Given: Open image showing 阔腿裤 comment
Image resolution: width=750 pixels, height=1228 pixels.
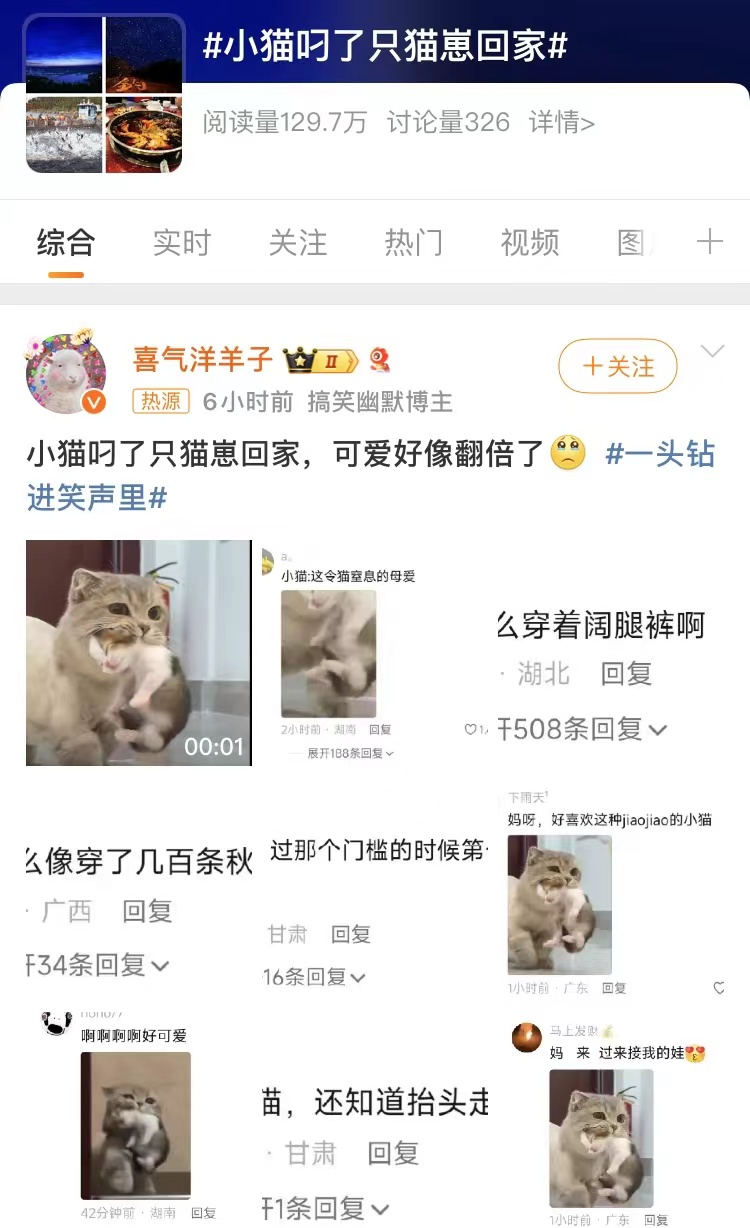Looking at the screenshot, I should (x=611, y=653).
